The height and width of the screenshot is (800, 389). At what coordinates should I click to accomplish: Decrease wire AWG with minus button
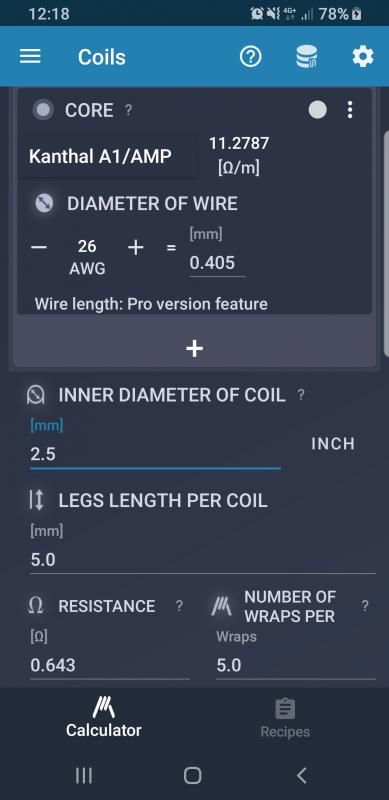(39, 248)
